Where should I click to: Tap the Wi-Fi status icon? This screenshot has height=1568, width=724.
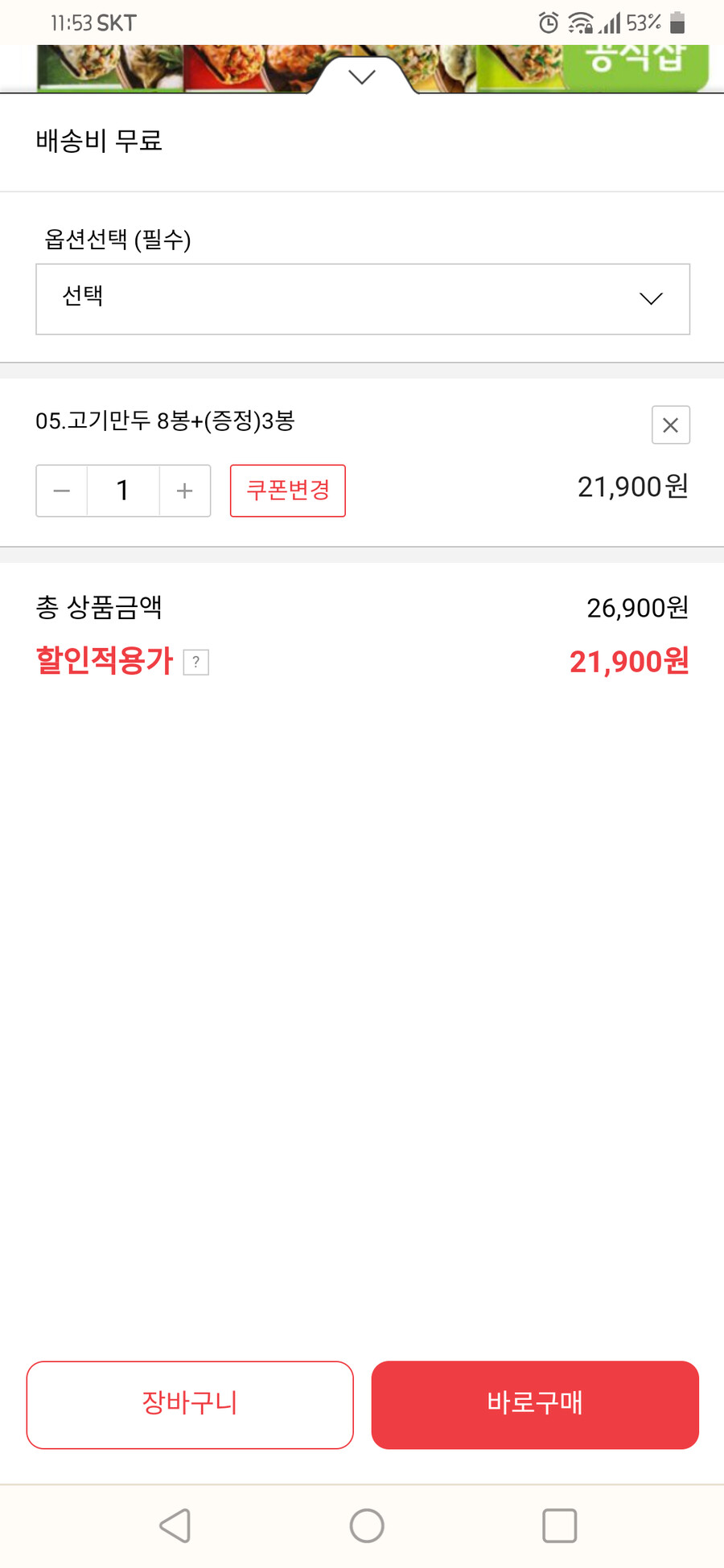581,24
